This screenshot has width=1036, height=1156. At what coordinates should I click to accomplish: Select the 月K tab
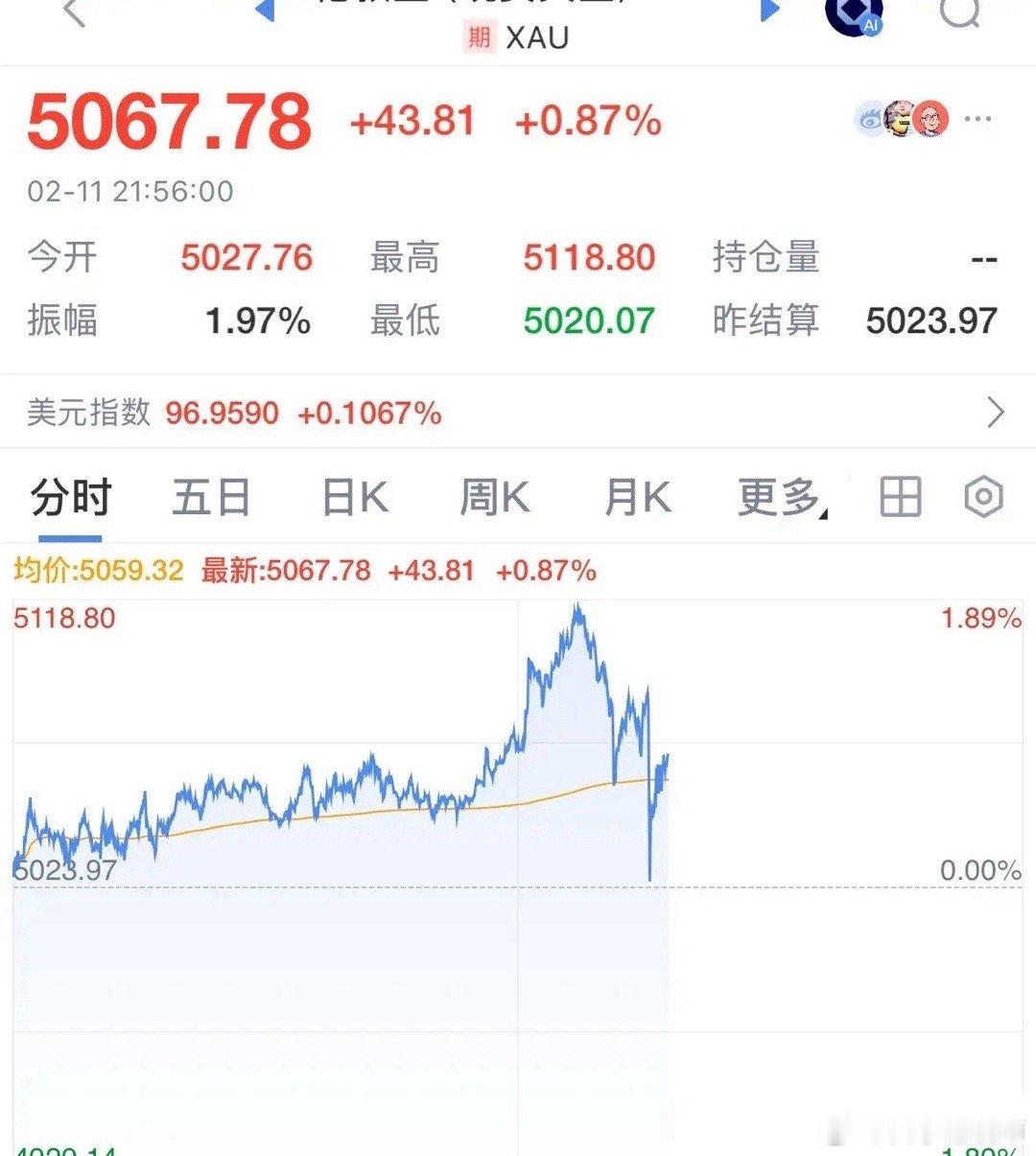click(636, 497)
